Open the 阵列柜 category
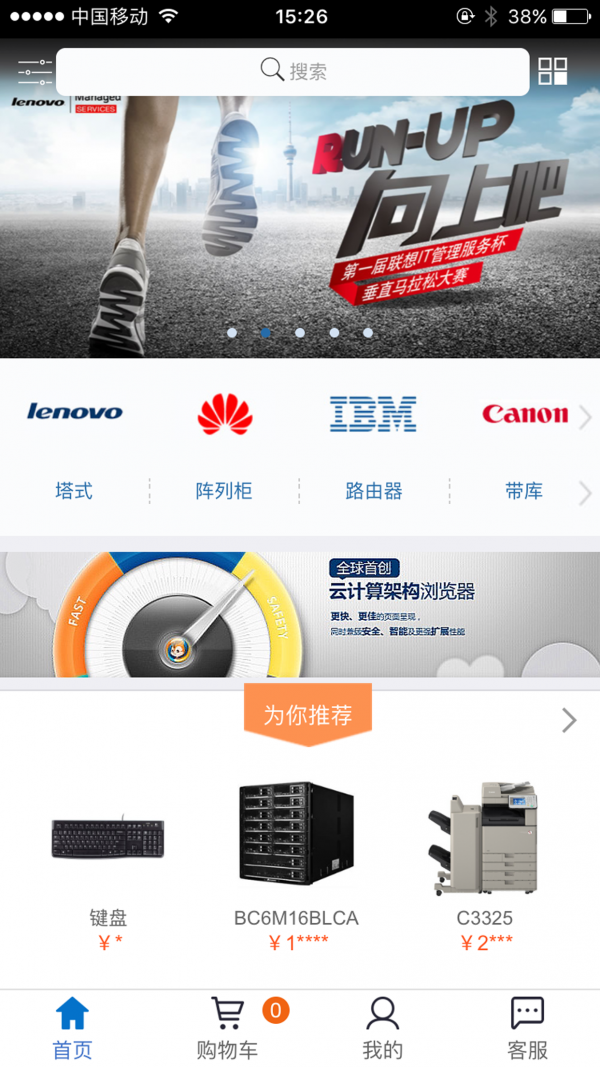Viewport: 600px width, 1067px height. pyautogui.click(x=224, y=491)
